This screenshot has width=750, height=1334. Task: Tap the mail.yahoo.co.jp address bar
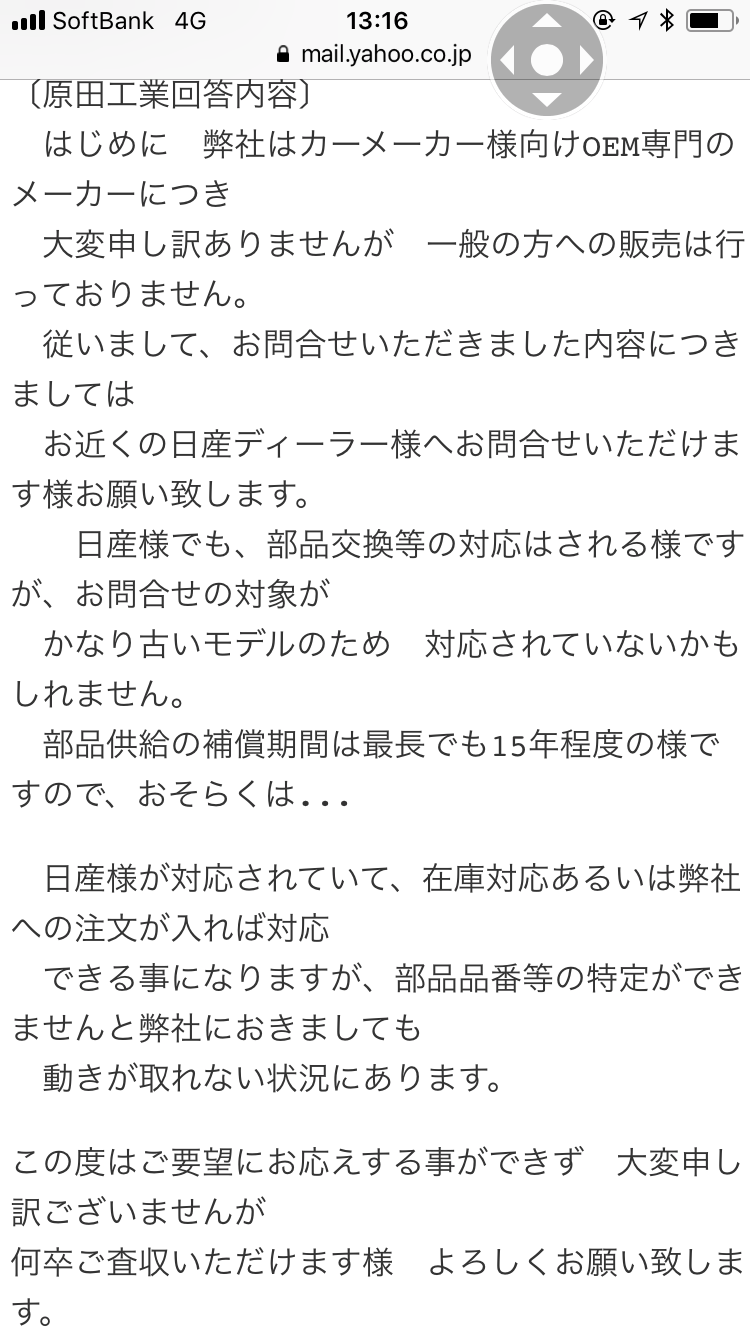point(375,55)
